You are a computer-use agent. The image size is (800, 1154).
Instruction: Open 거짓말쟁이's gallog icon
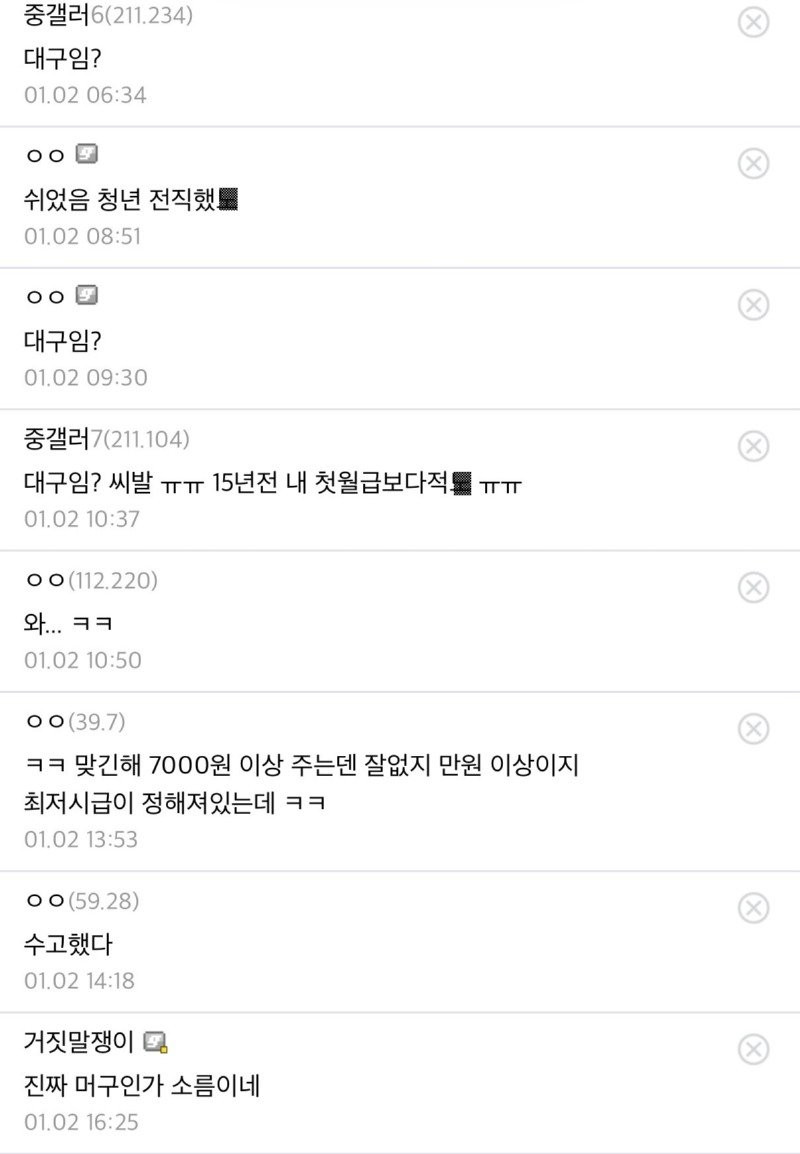[x=155, y=1043]
